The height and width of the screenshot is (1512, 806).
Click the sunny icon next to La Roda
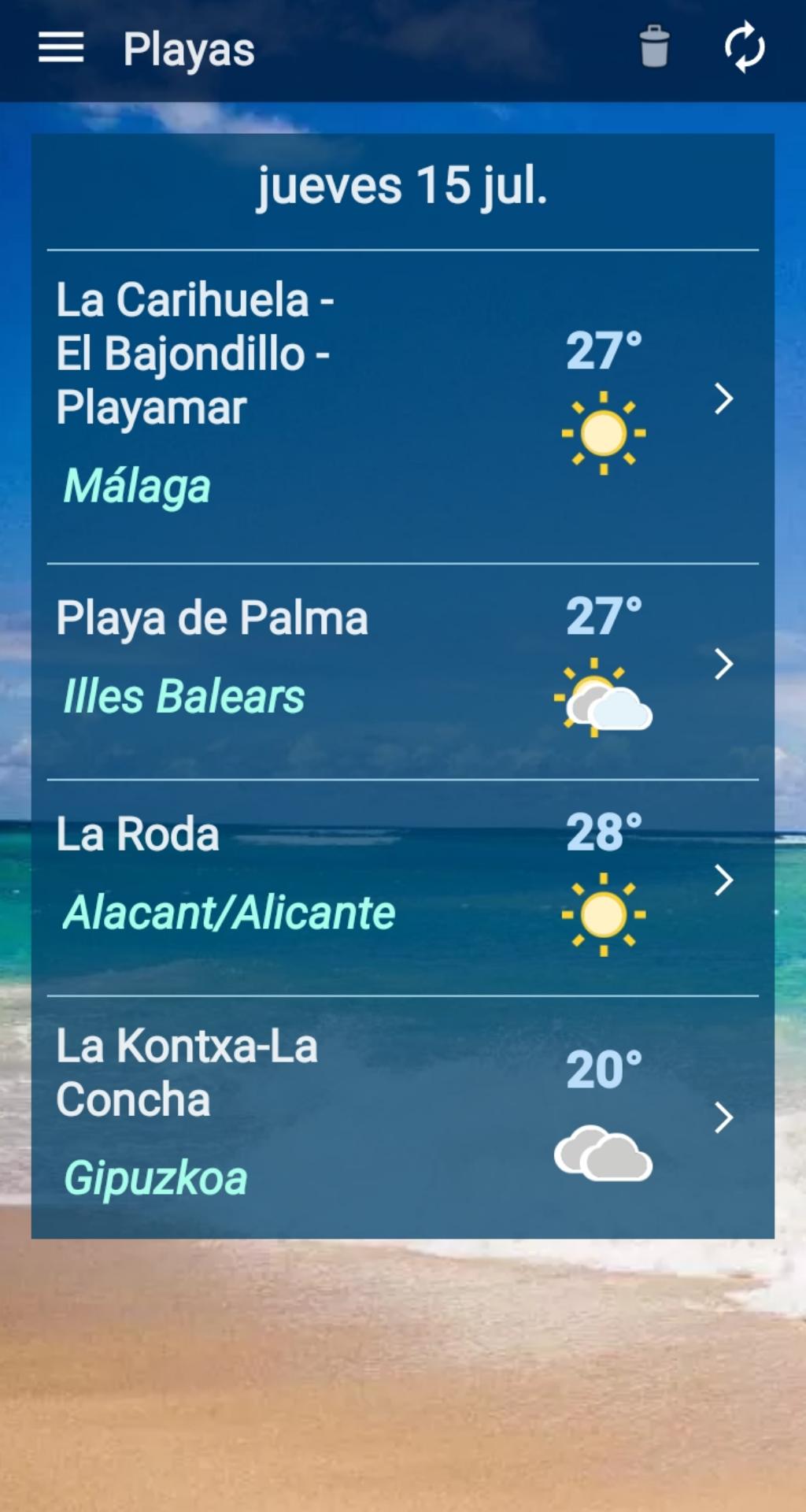604,913
